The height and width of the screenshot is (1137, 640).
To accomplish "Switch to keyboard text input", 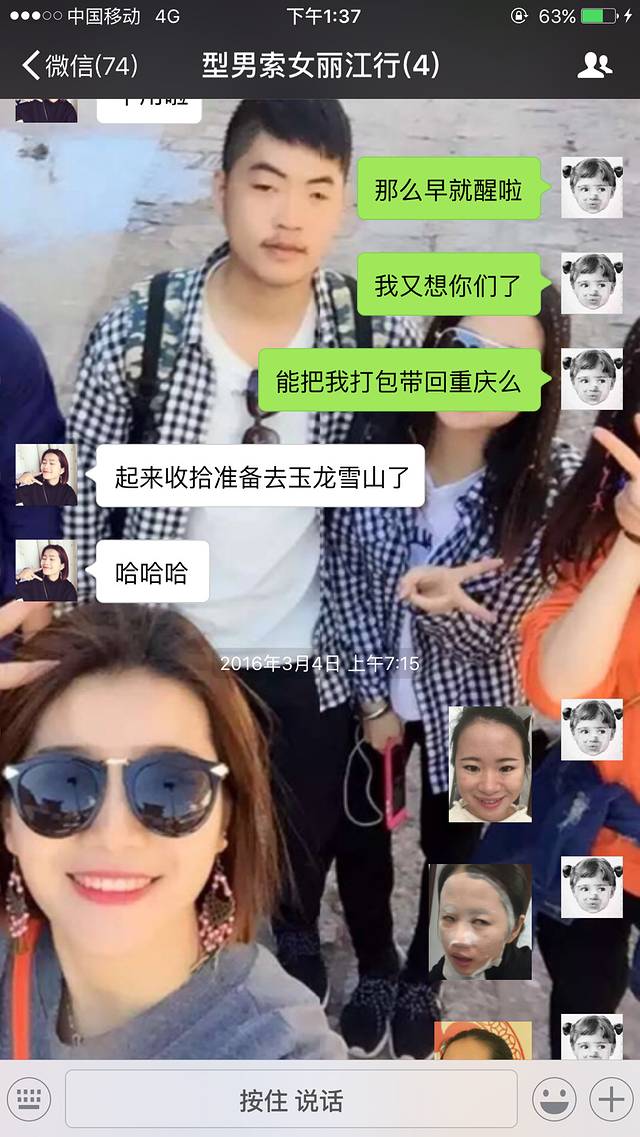I will 31,1100.
